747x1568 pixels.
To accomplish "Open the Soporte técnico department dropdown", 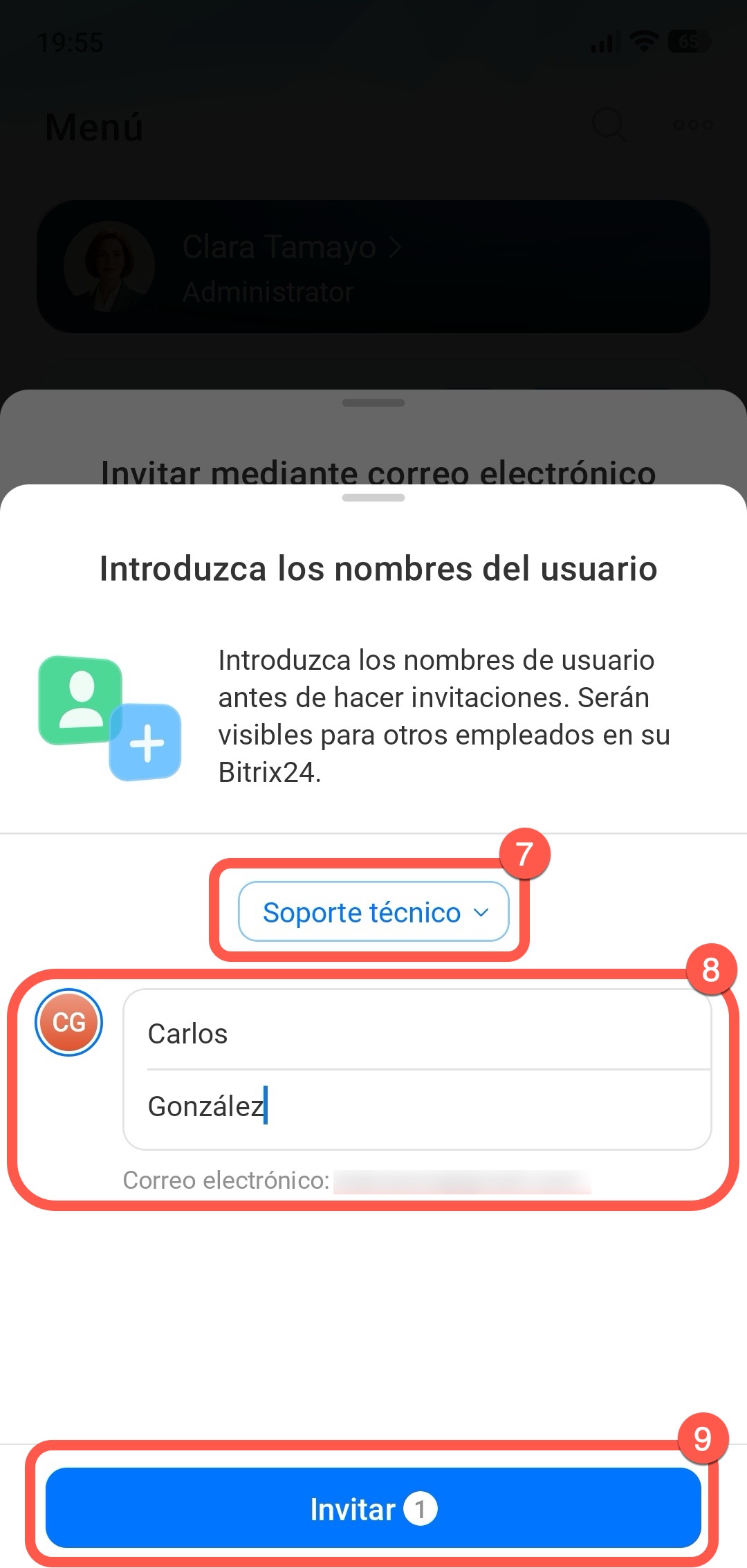I will tap(373, 912).
